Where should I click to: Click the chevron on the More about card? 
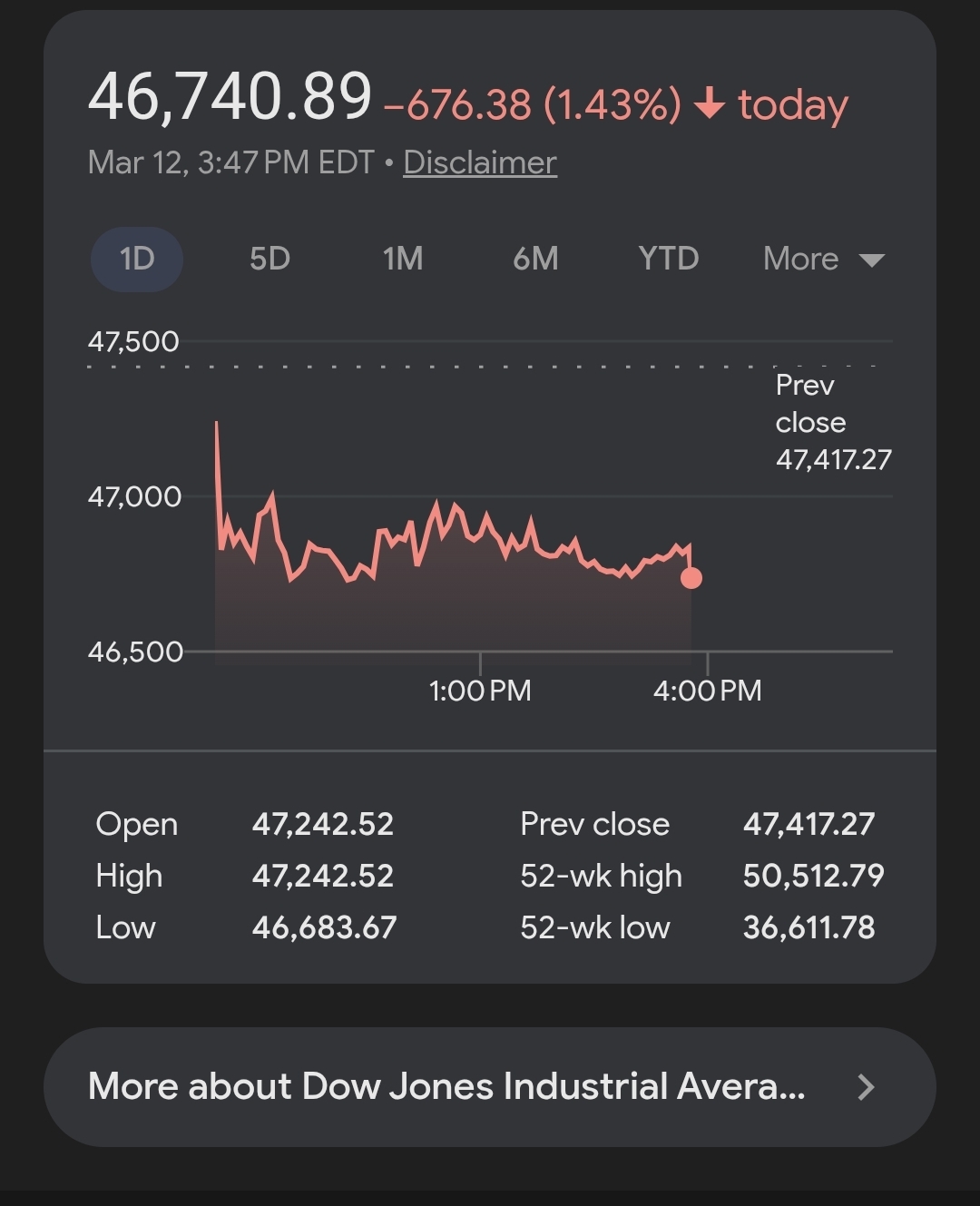point(867,1086)
